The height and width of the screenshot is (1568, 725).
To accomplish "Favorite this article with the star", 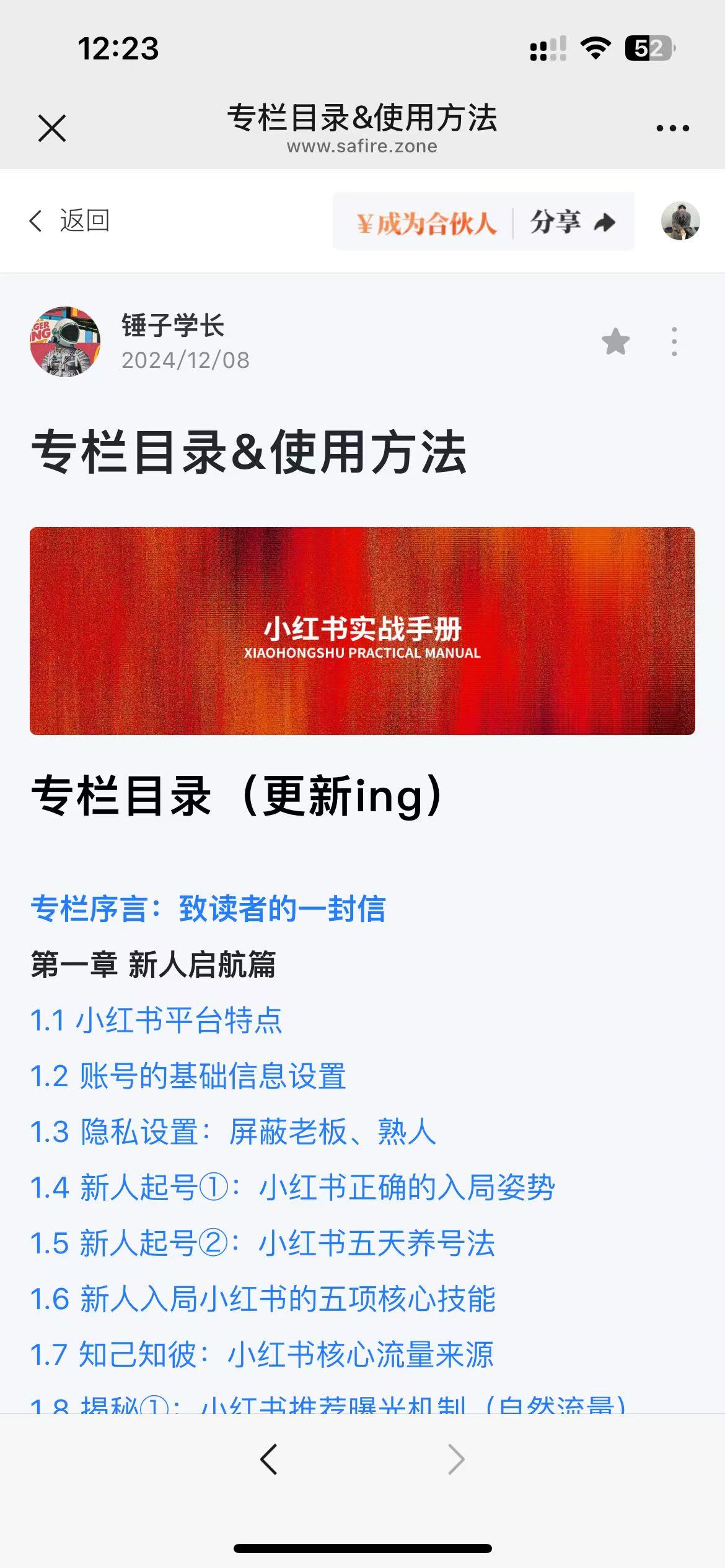I will [x=615, y=342].
